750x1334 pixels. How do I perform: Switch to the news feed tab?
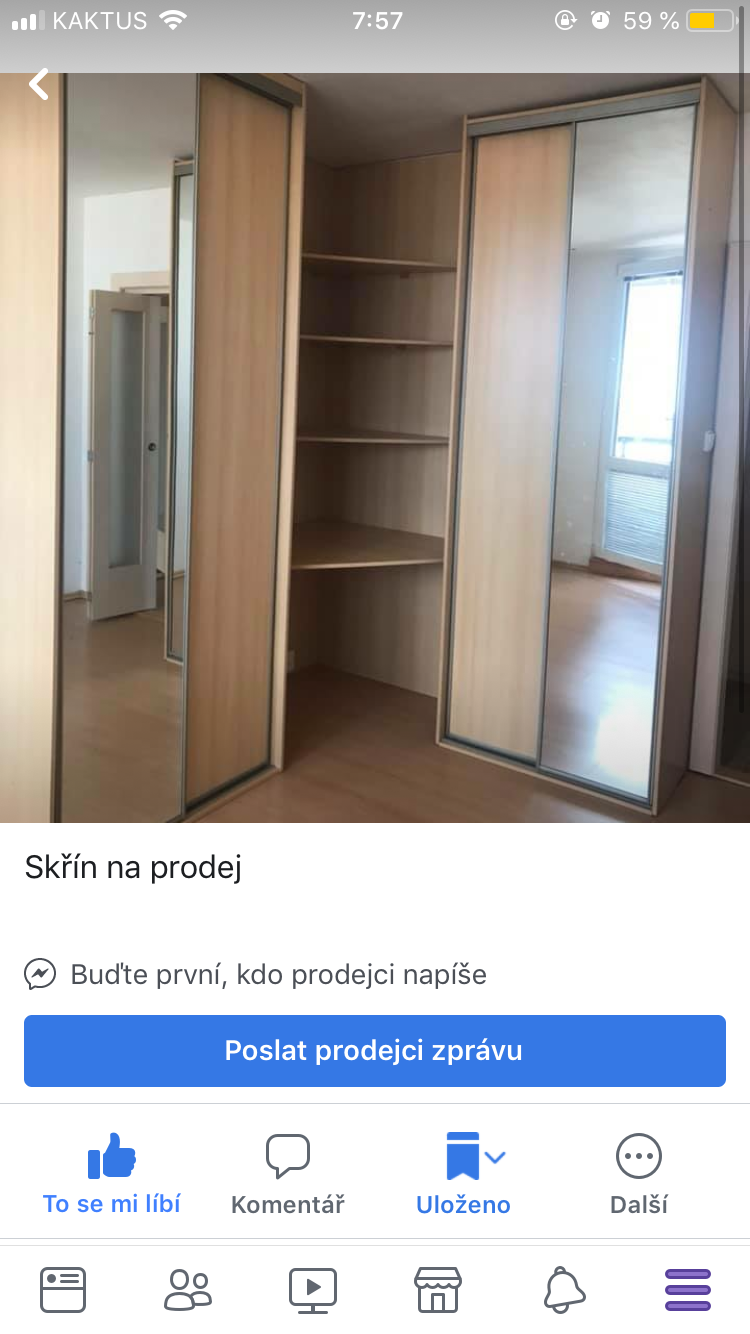pos(63,1289)
